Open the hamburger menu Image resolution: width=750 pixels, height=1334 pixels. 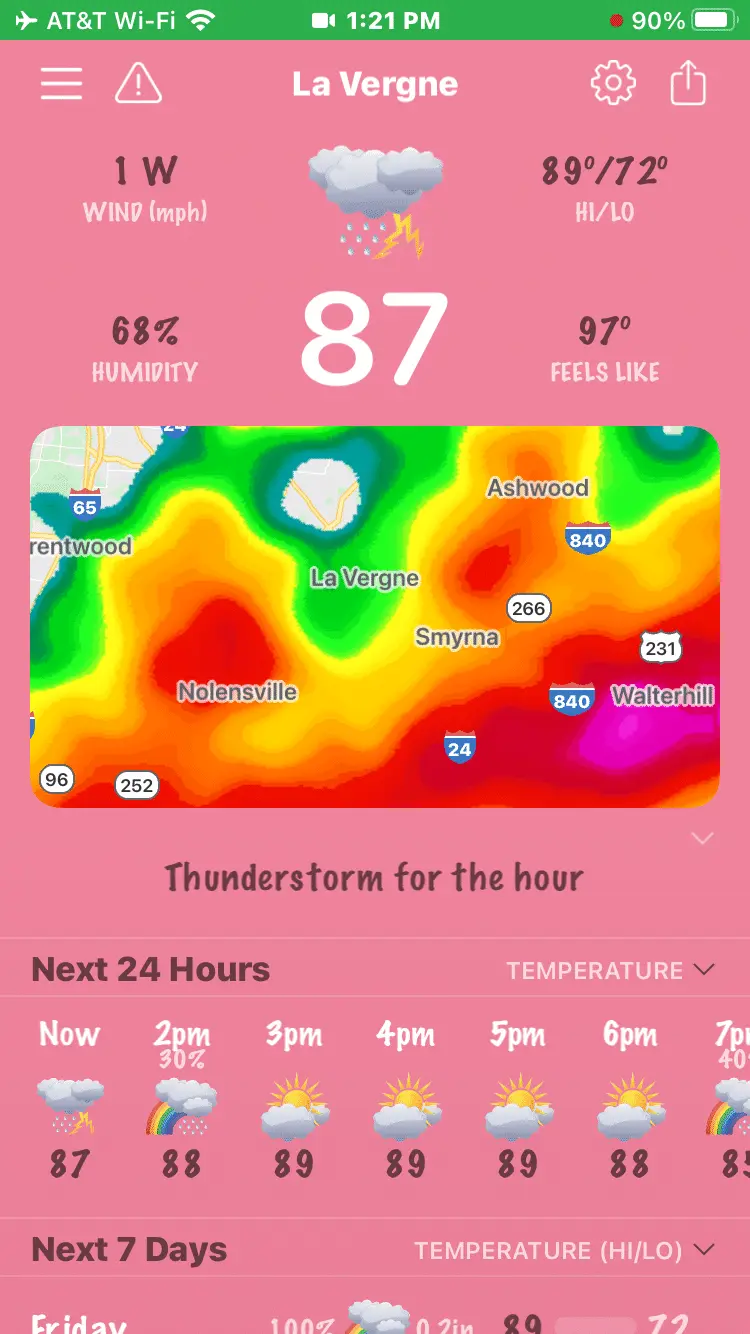pyautogui.click(x=61, y=84)
